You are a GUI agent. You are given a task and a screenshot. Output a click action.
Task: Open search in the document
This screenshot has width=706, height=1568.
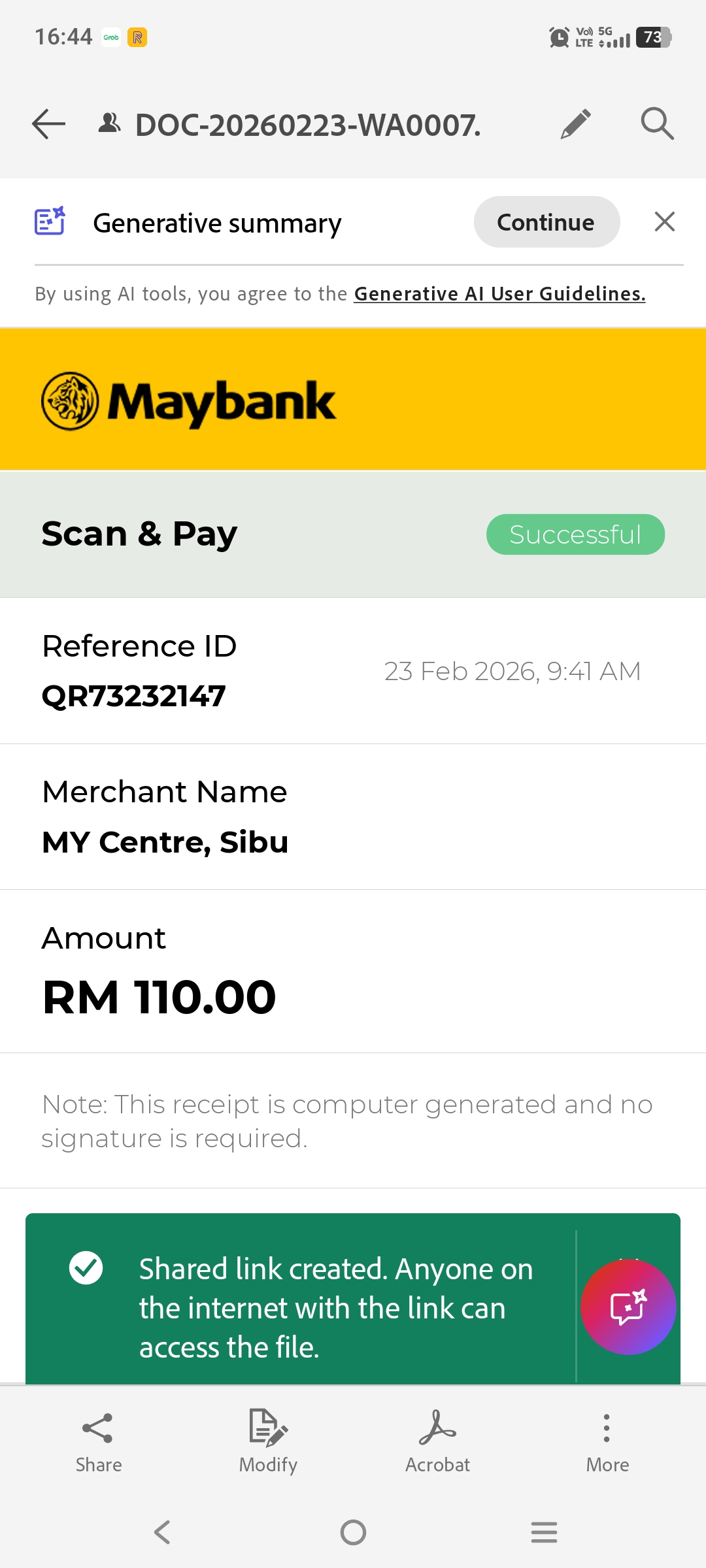pos(657,124)
